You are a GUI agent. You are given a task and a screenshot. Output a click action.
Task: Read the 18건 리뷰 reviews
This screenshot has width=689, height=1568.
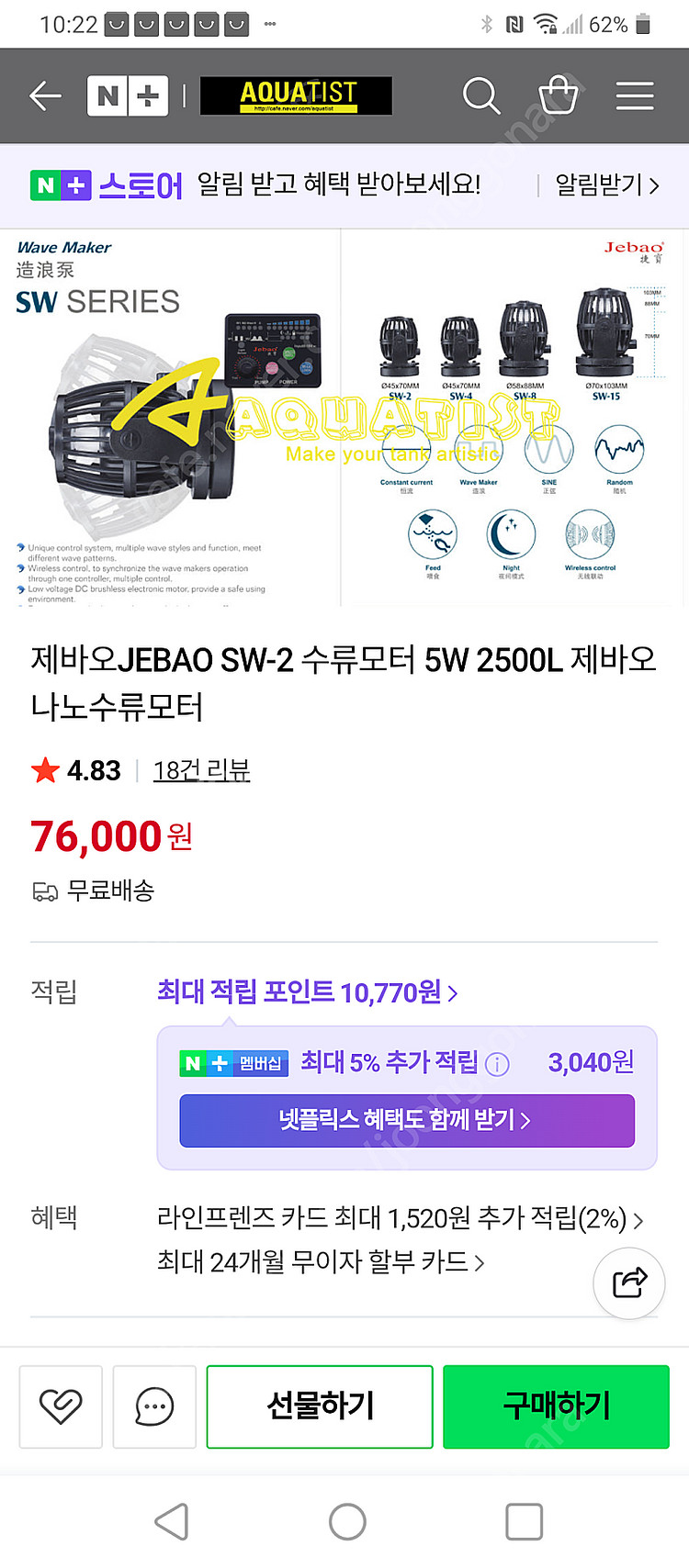click(201, 770)
